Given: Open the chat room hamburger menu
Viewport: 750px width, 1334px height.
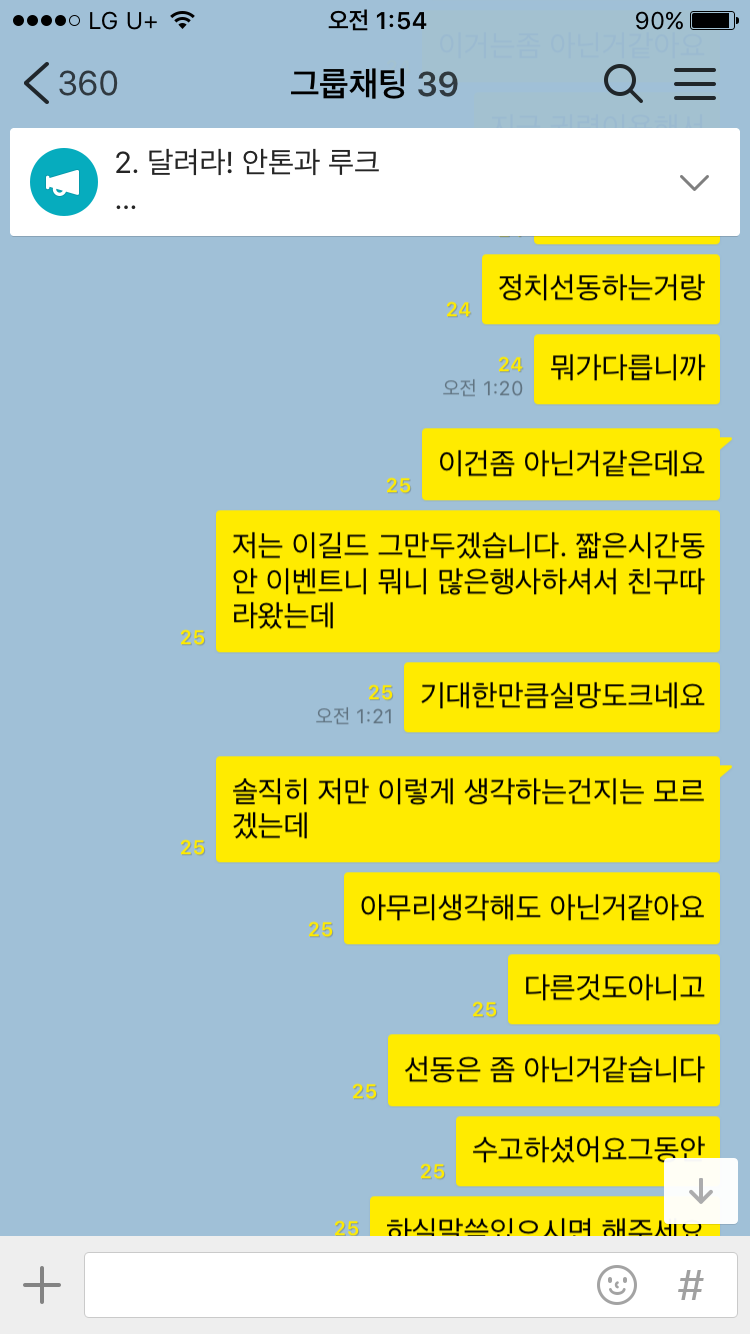Looking at the screenshot, I should click(x=695, y=84).
